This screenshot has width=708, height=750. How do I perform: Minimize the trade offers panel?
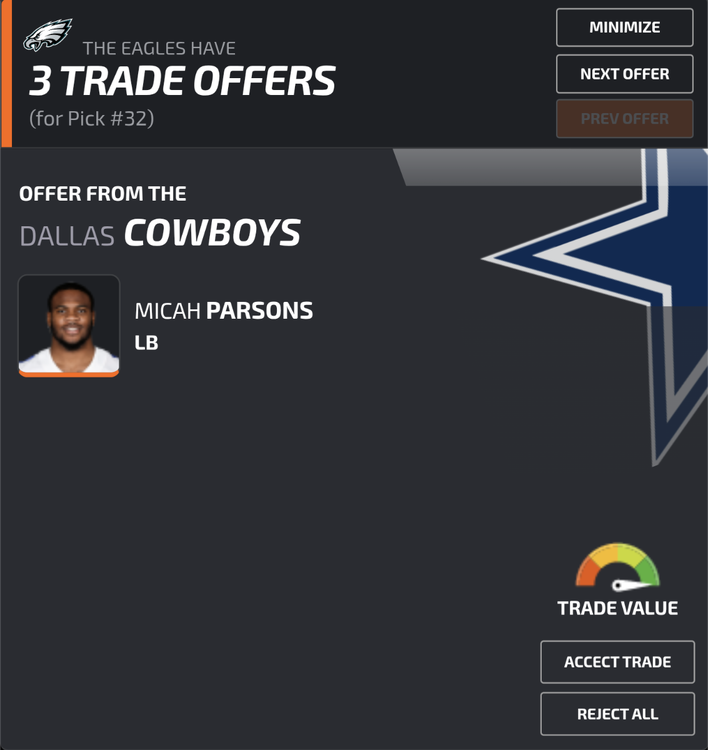[x=624, y=27]
